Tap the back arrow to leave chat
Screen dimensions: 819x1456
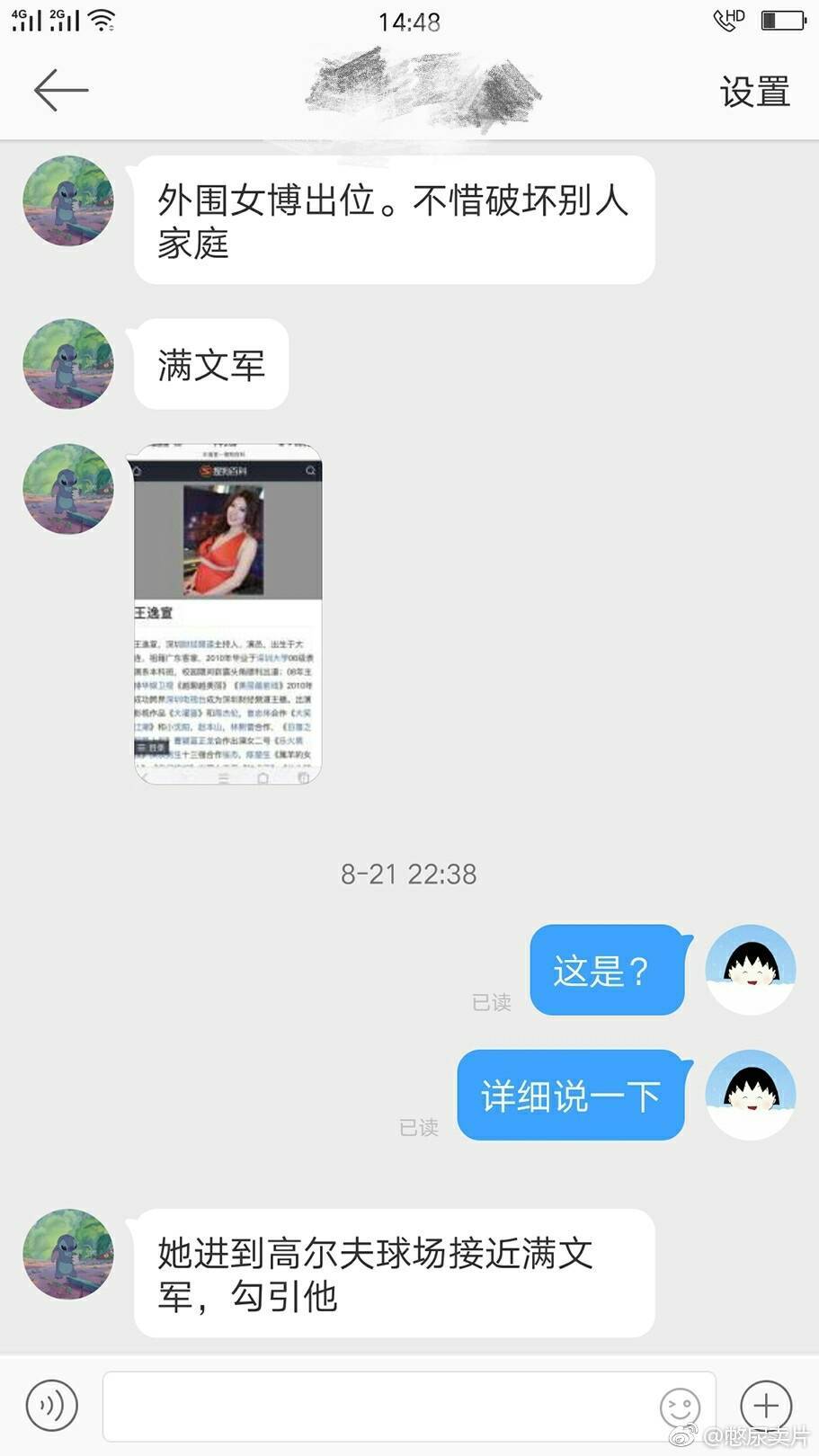[x=59, y=89]
